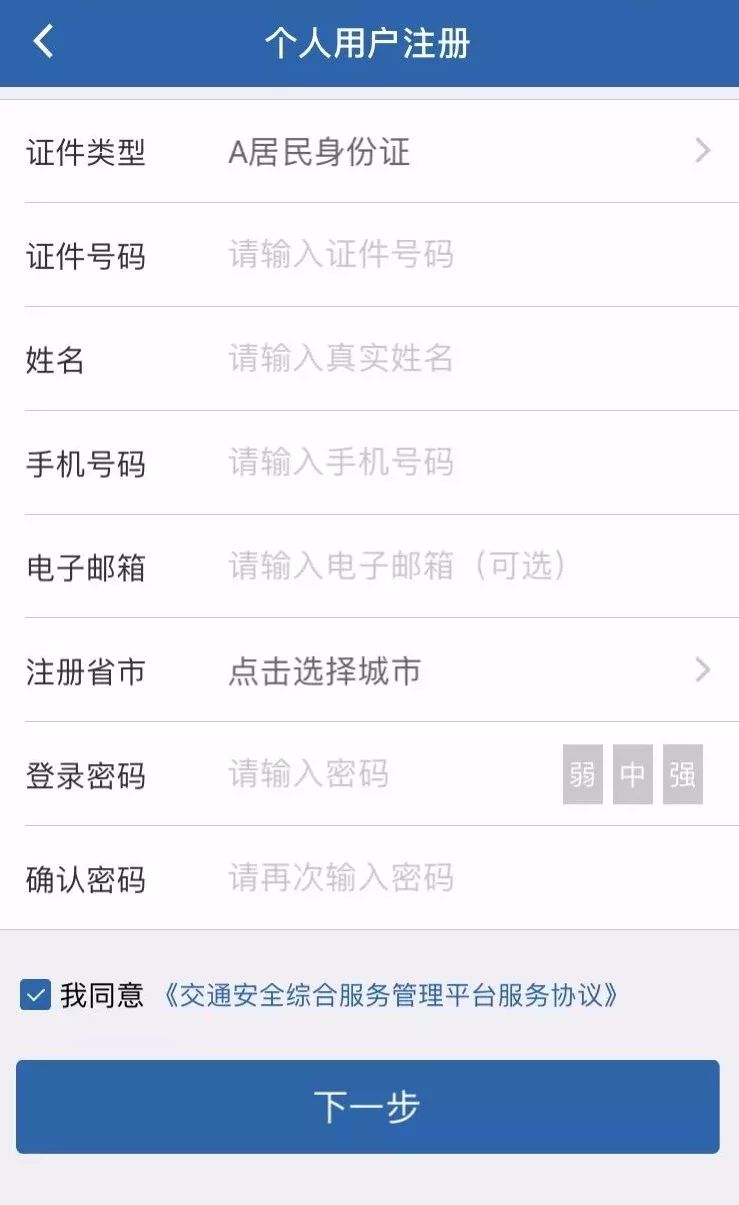The height and width of the screenshot is (1205, 739).
Task: Tap the 个人用户注册 title bar
Action: point(369,42)
